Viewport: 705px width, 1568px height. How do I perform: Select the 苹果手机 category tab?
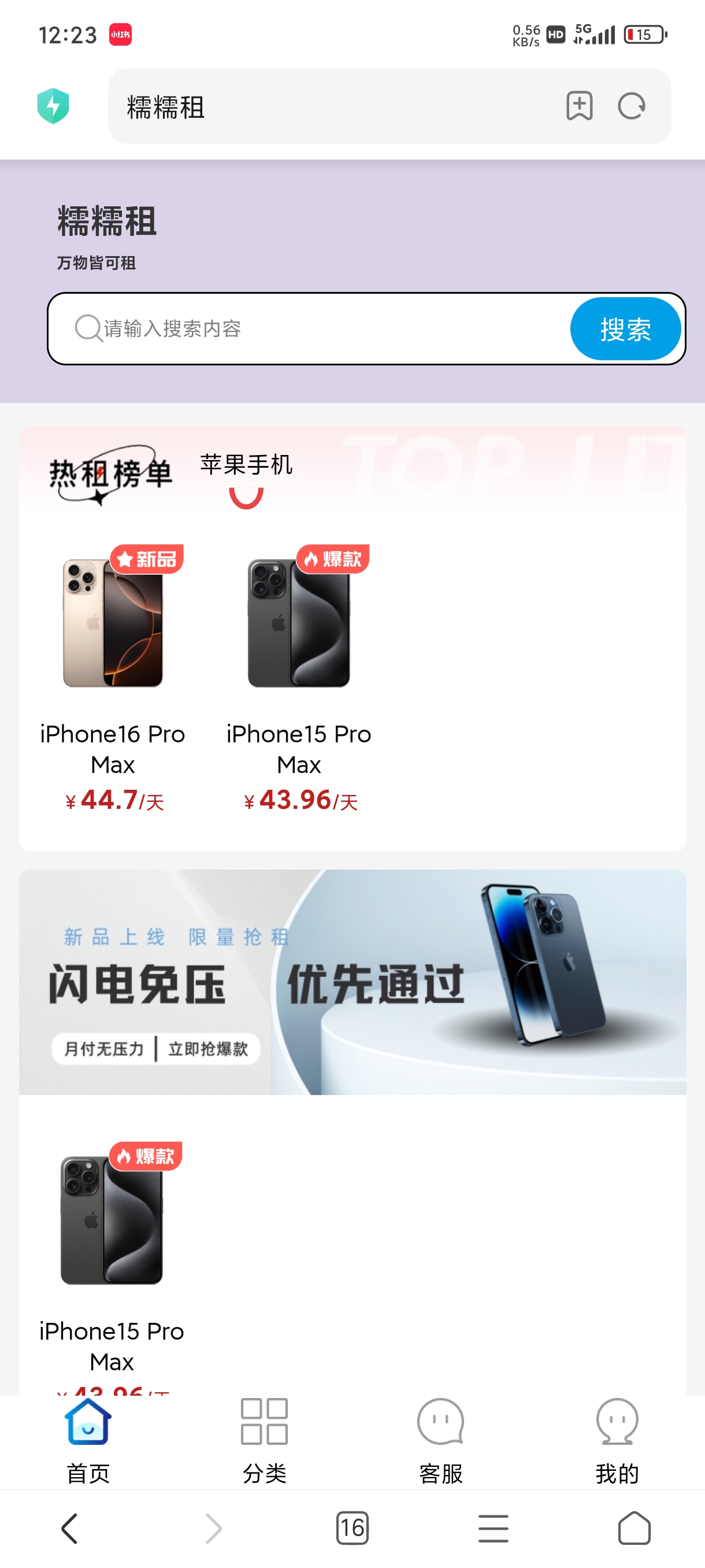[246, 465]
